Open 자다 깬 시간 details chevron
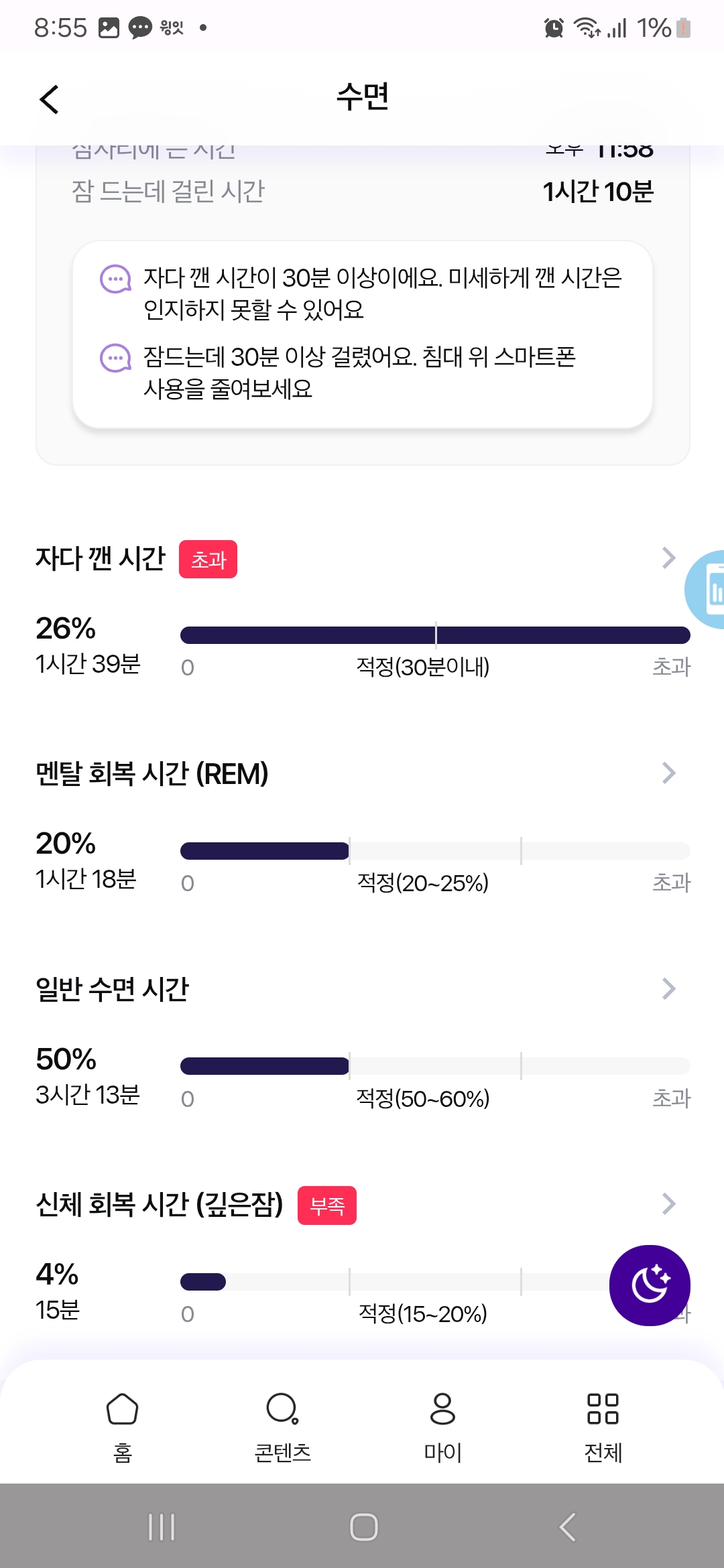 pos(668,558)
